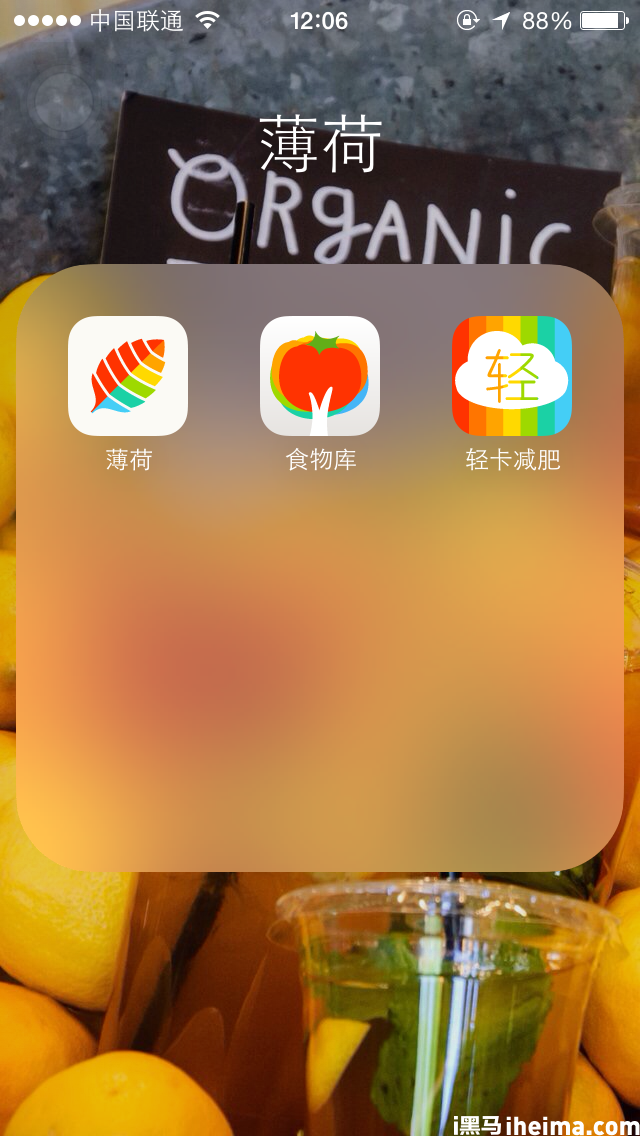Launch the 食物库 app
This screenshot has height=1136, width=640.
pyautogui.click(x=320, y=376)
